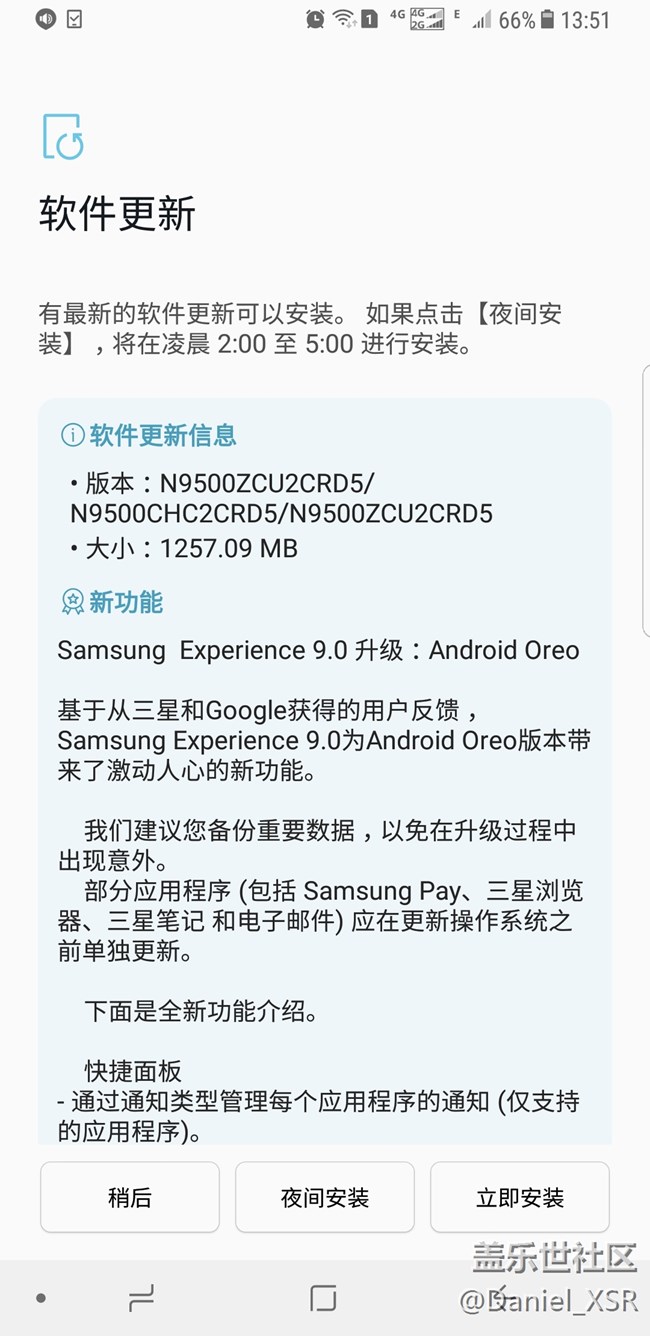Open recent apps from the navigation bar
Screen dimensions: 650x1336
coord(141,1298)
